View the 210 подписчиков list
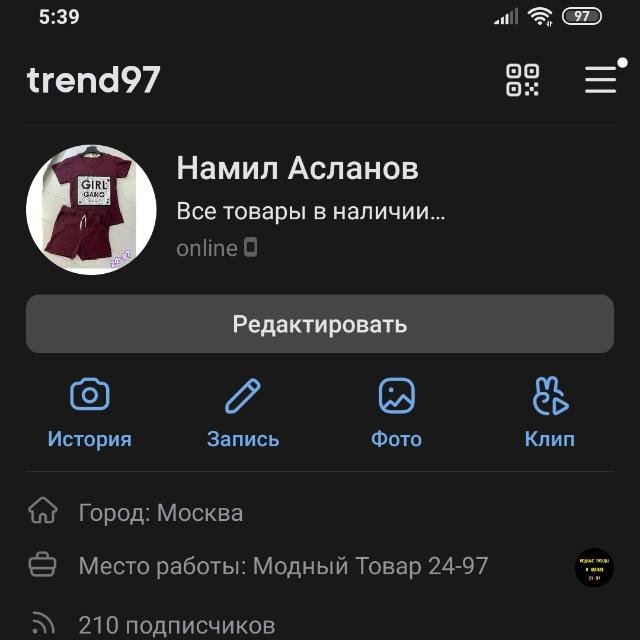 (x=176, y=626)
